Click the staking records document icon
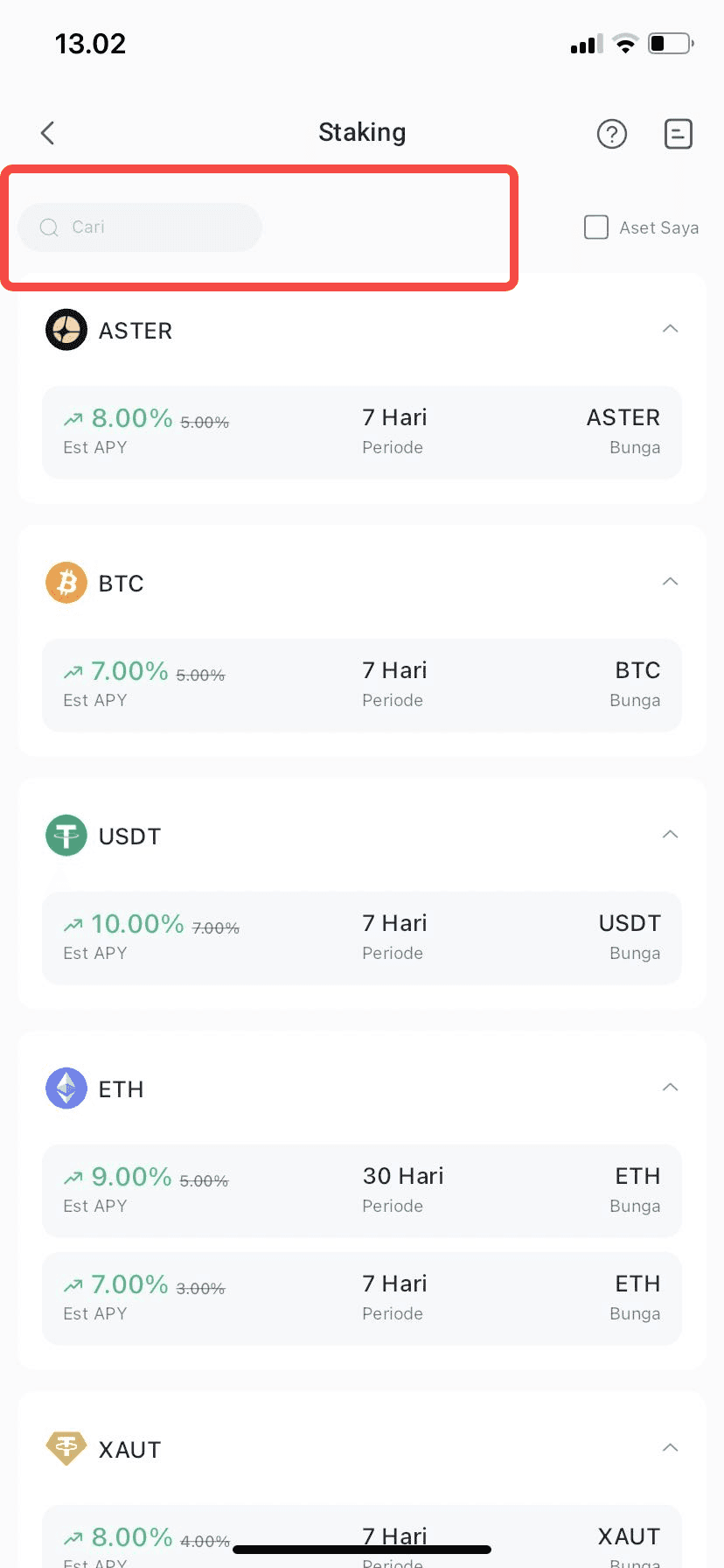Image resolution: width=724 pixels, height=1568 pixels. click(679, 134)
